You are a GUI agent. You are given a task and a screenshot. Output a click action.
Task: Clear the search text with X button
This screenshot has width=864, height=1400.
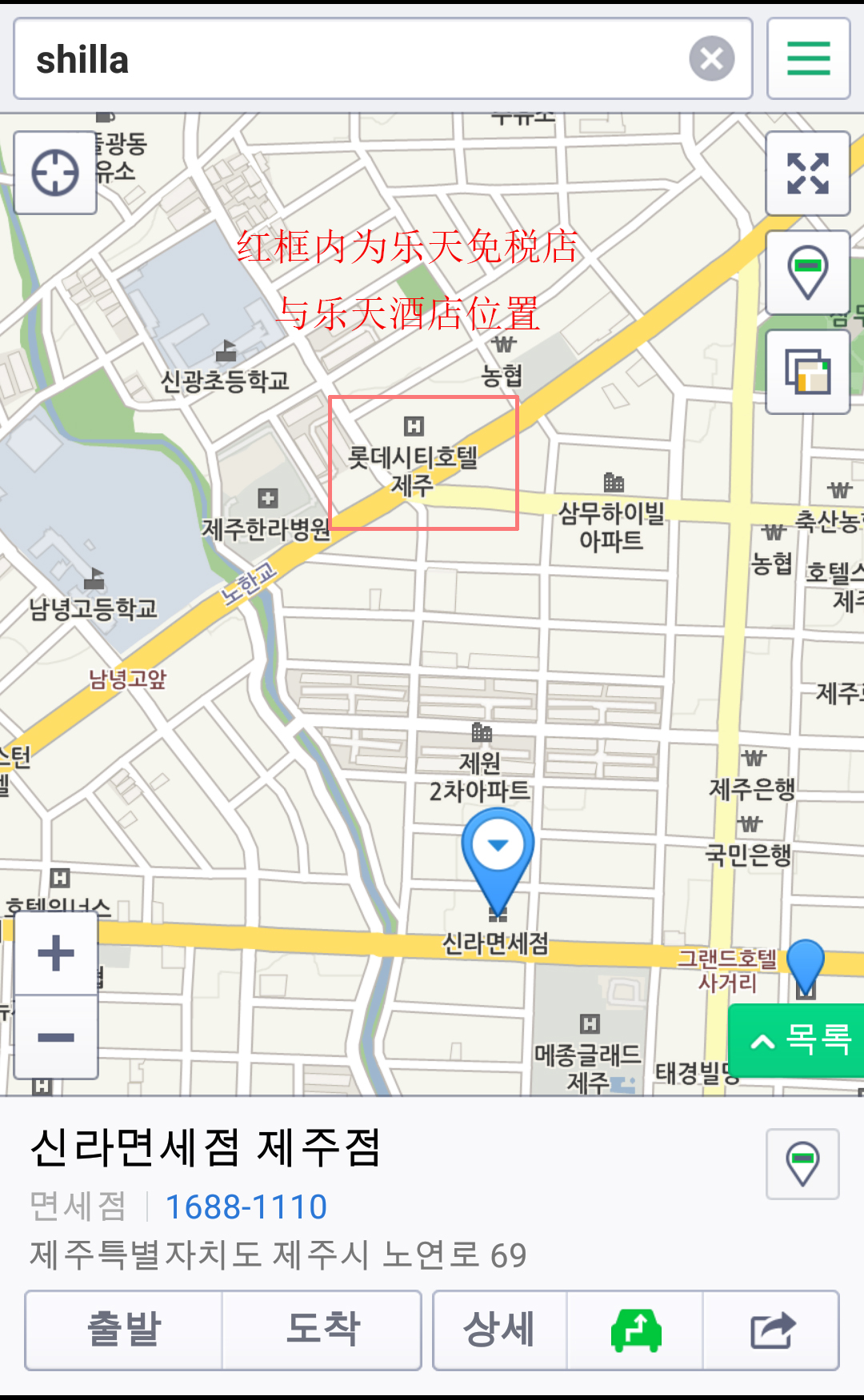(711, 58)
